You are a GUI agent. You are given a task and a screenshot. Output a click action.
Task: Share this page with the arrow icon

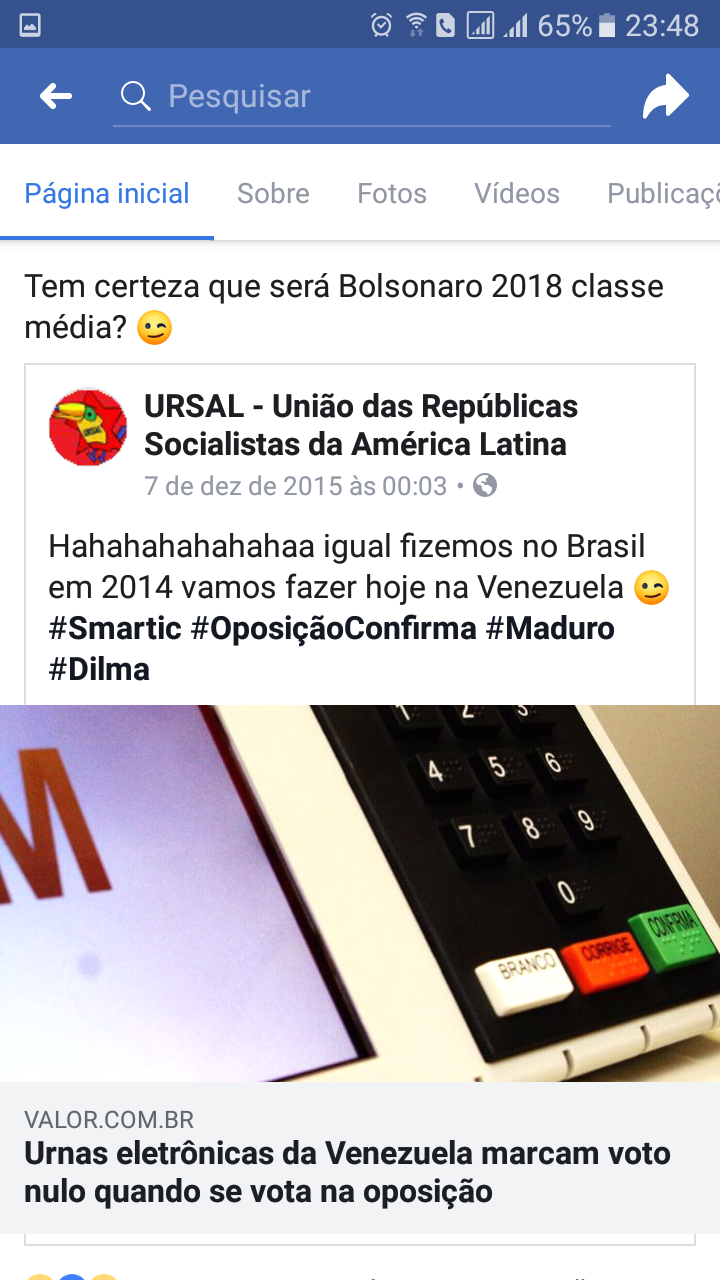665,96
